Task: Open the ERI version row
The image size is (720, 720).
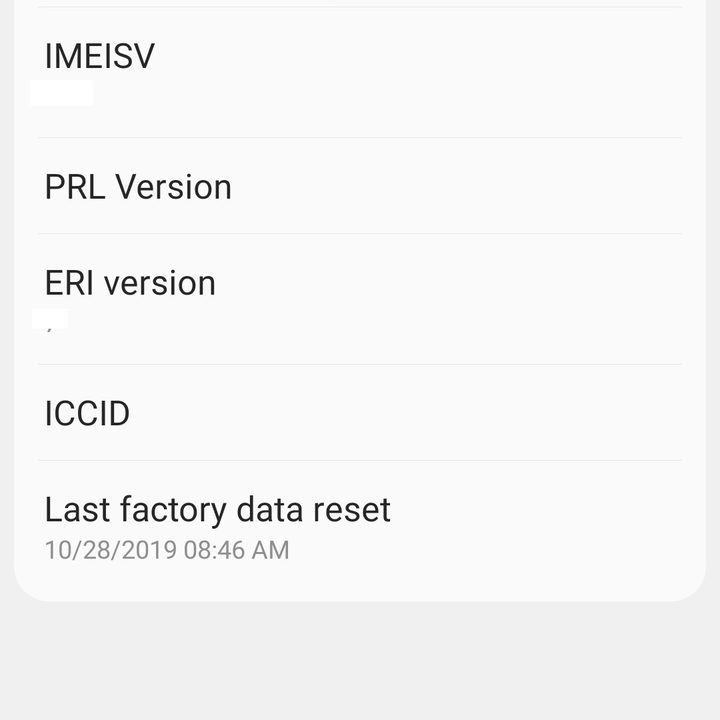Action: click(360, 299)
